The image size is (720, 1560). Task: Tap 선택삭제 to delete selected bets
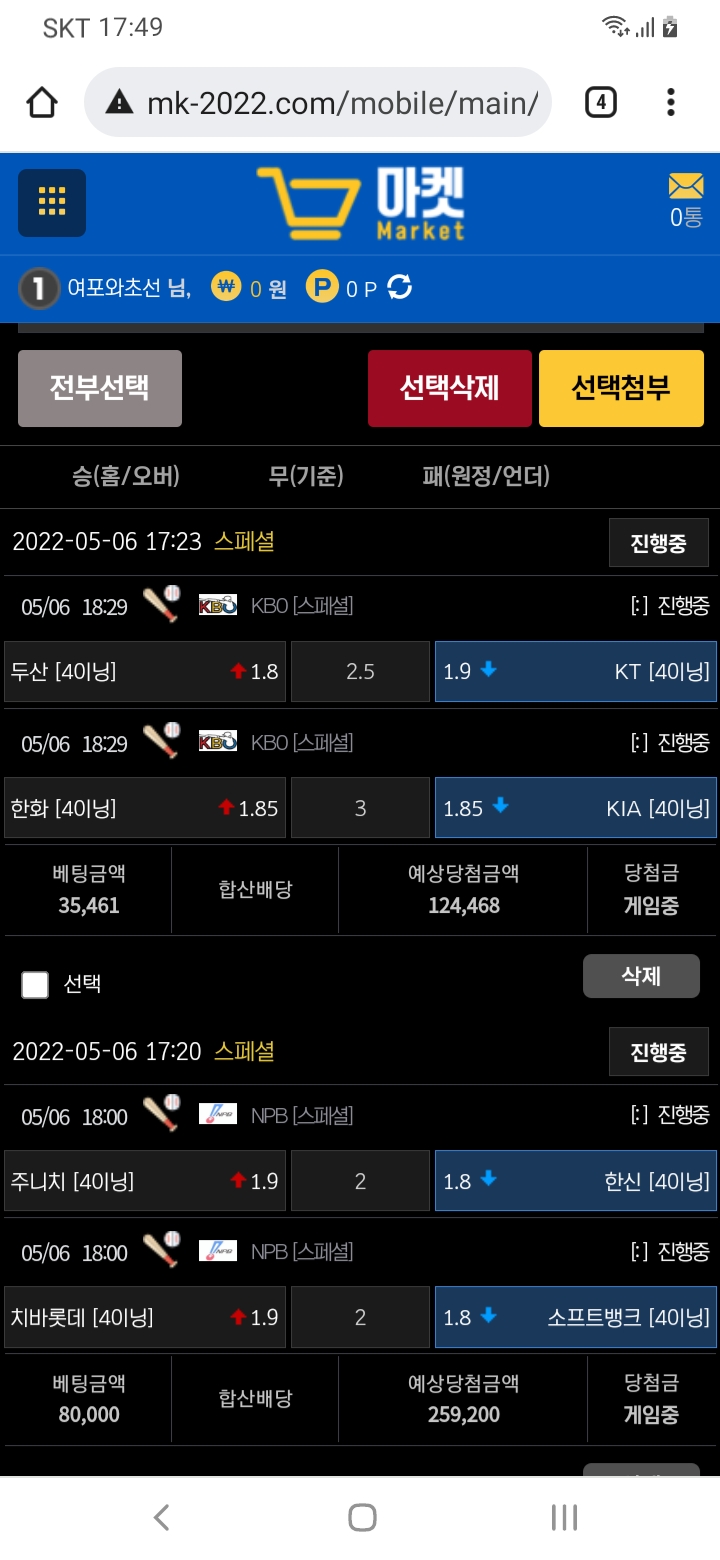coord(450,388)
